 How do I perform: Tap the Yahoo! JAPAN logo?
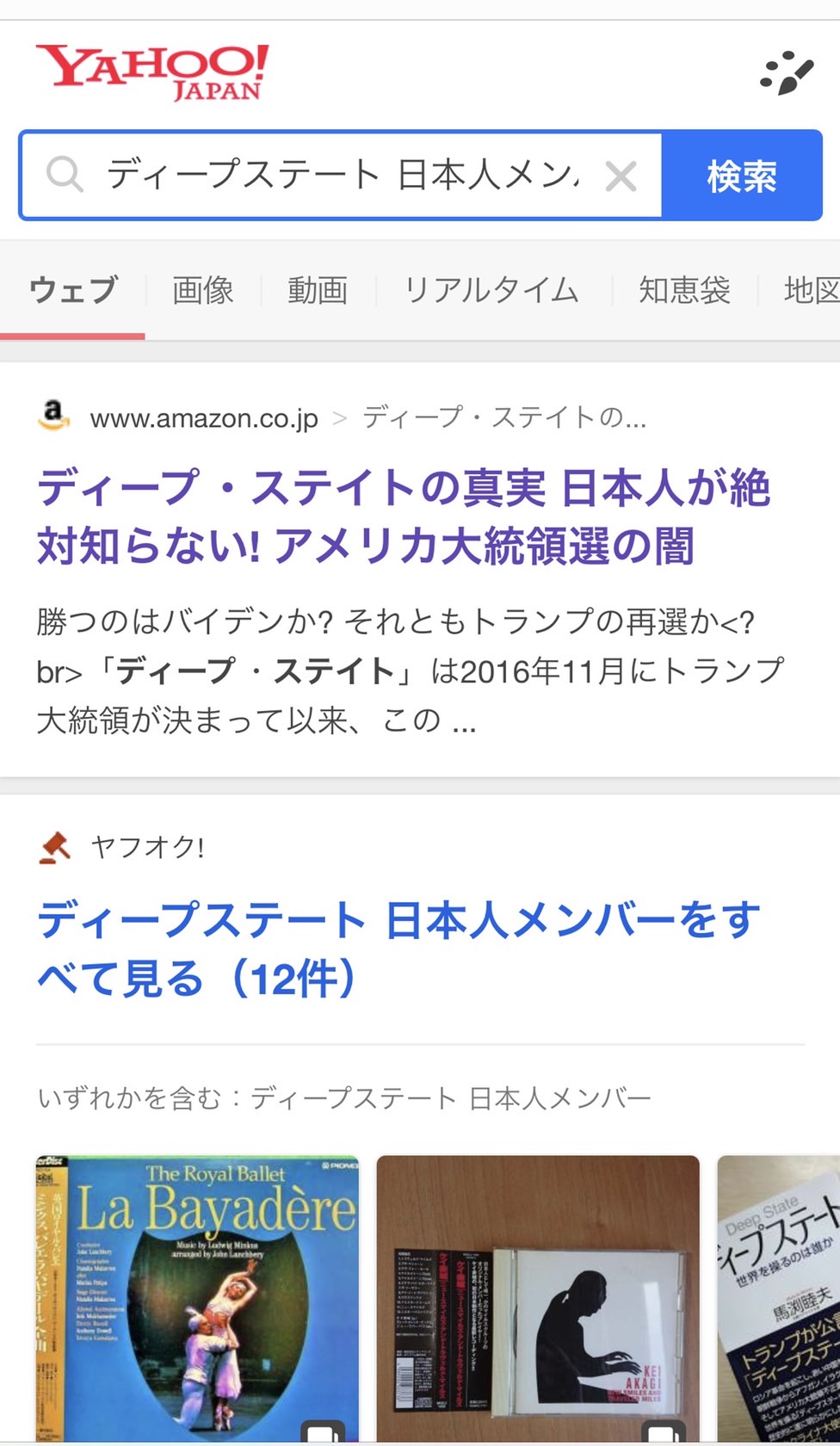152,72
